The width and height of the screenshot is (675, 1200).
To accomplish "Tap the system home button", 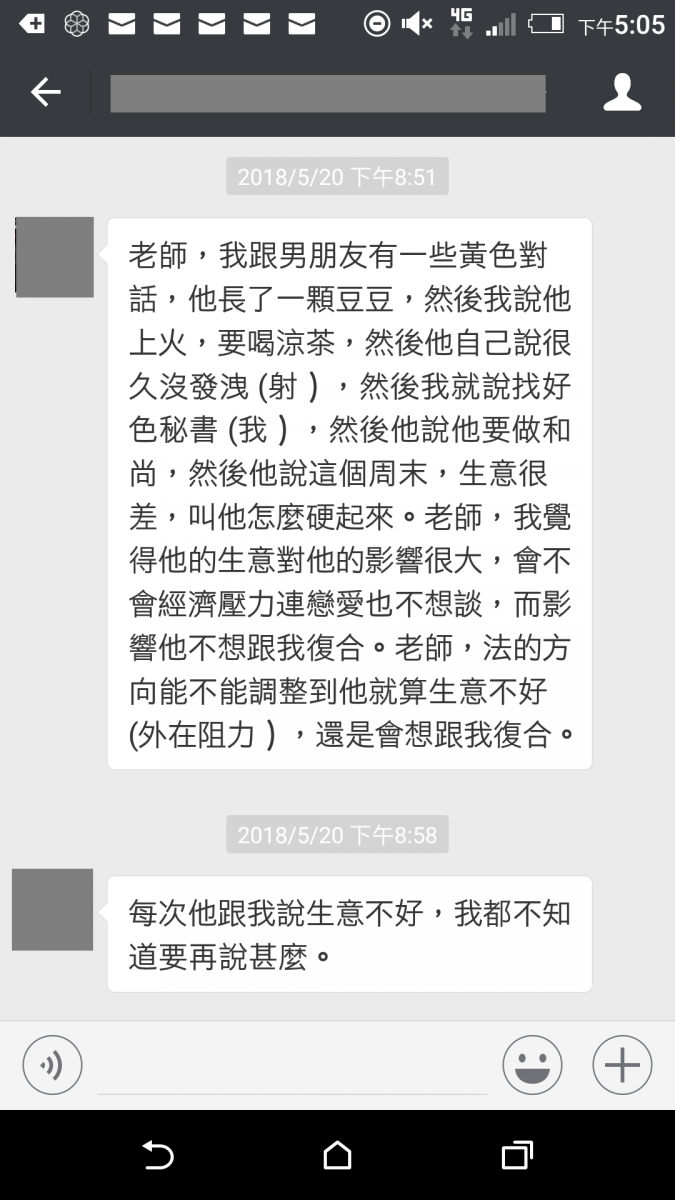I will pos(337,1155).
